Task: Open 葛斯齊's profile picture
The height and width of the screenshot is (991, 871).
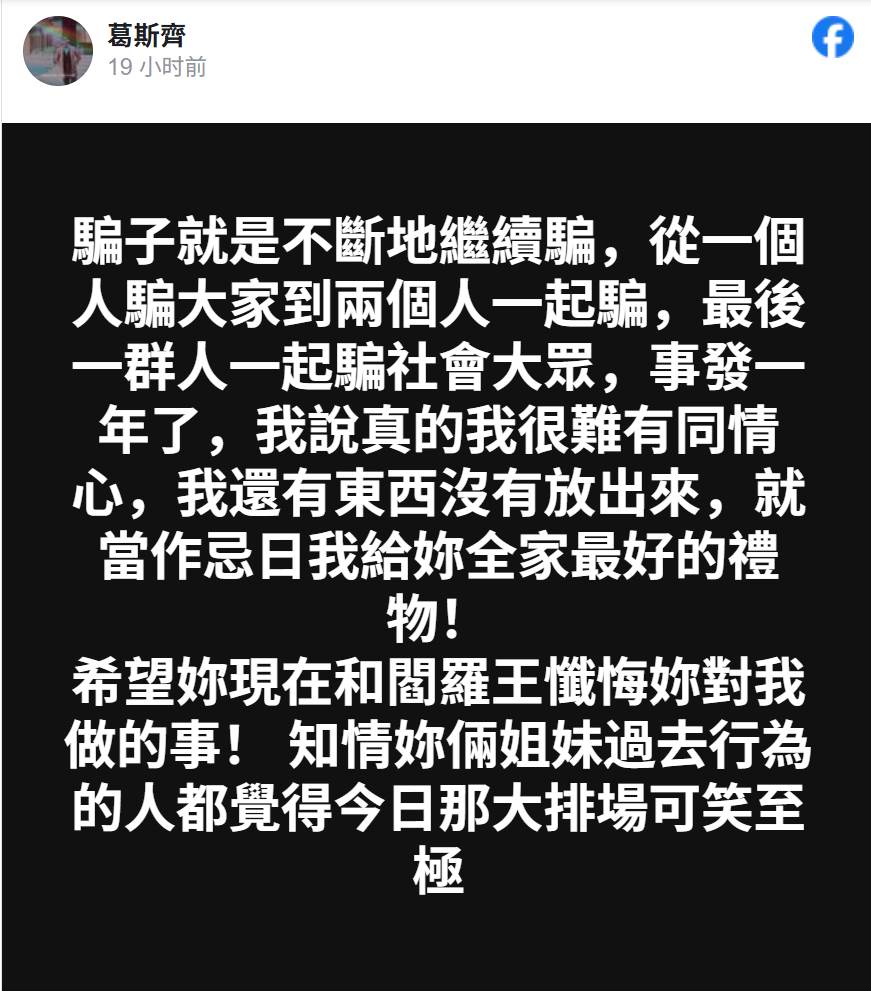Action: (x=58, y=50)
